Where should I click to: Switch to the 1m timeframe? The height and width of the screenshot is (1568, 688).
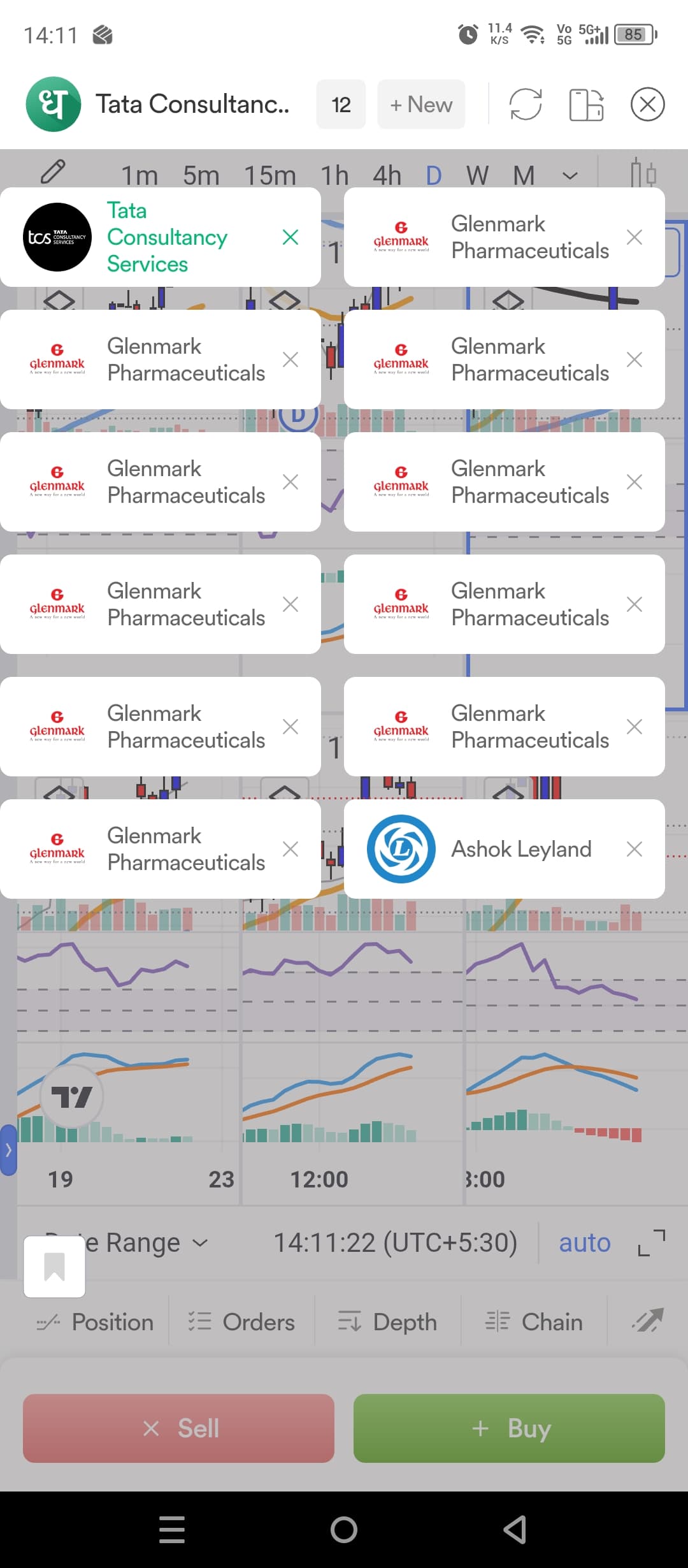click(139, 175)
